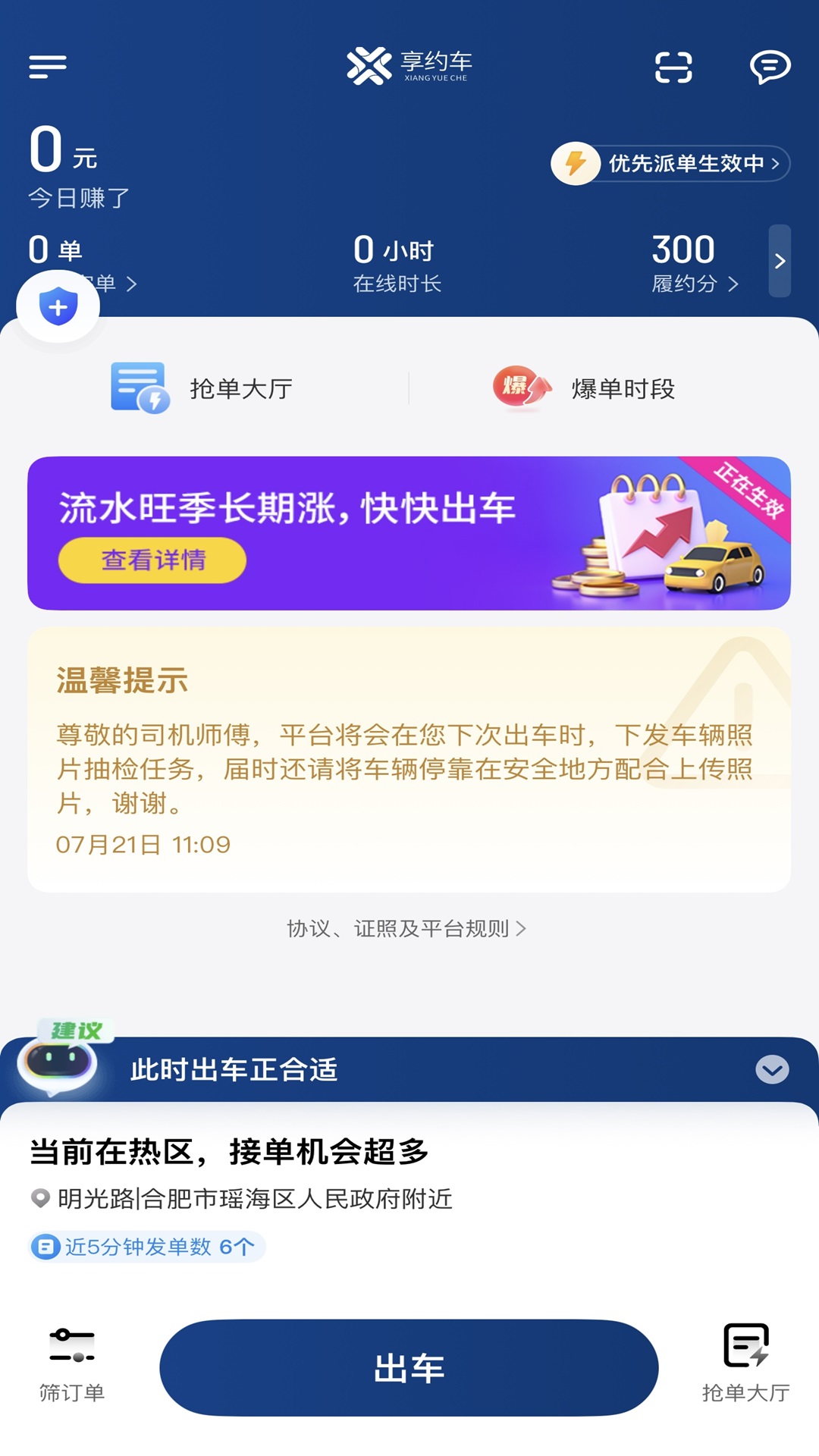Open the hamburger menu
Image resolution: width=819 pixels, height=1456 pixels.
click(48, 67)
